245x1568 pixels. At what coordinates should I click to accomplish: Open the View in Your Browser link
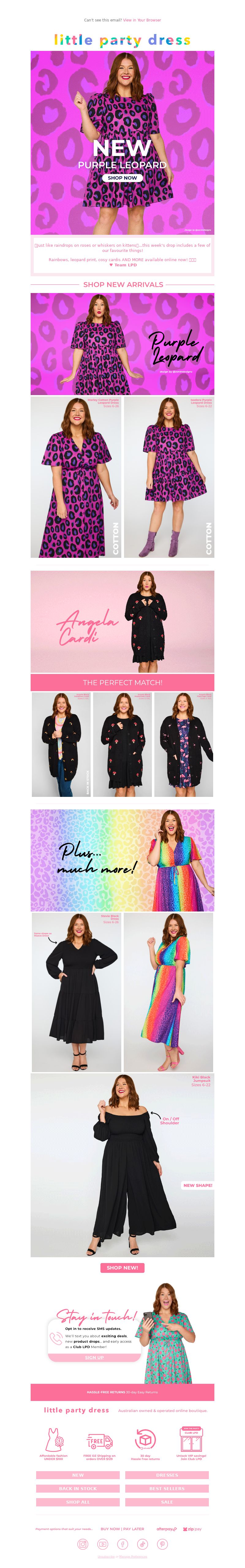click(x=142, y=20)
